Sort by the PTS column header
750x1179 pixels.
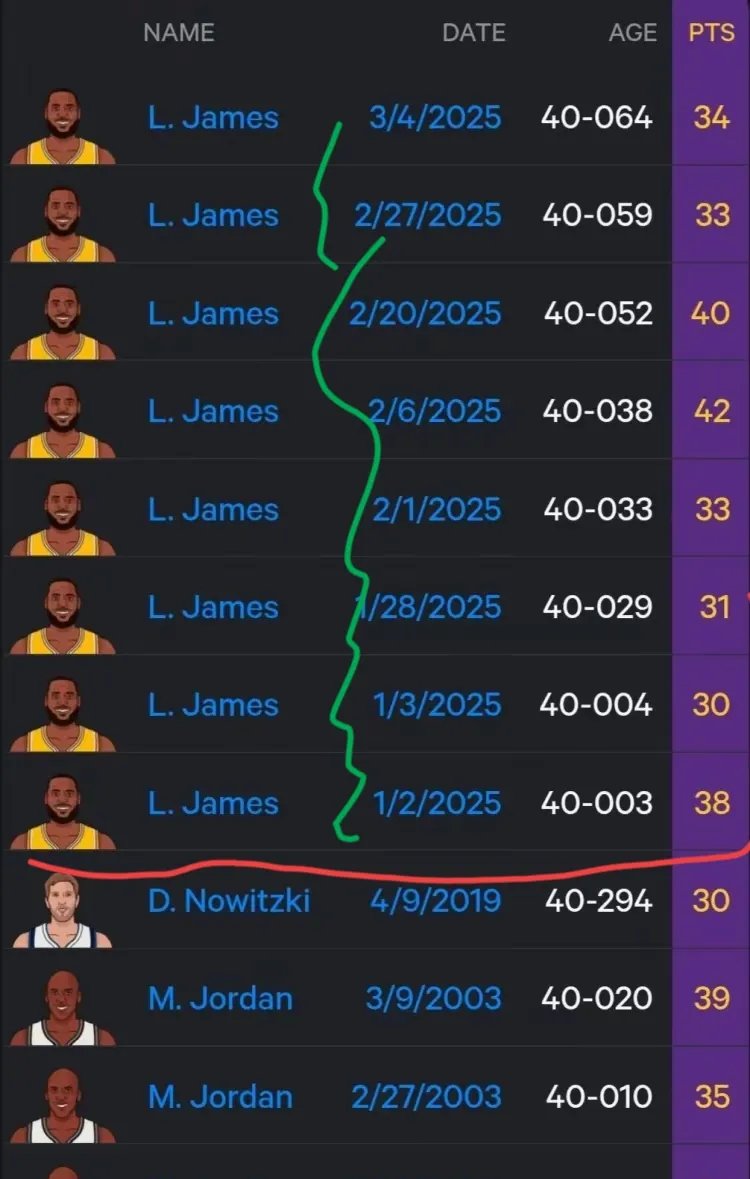click(x=711, y=33)
